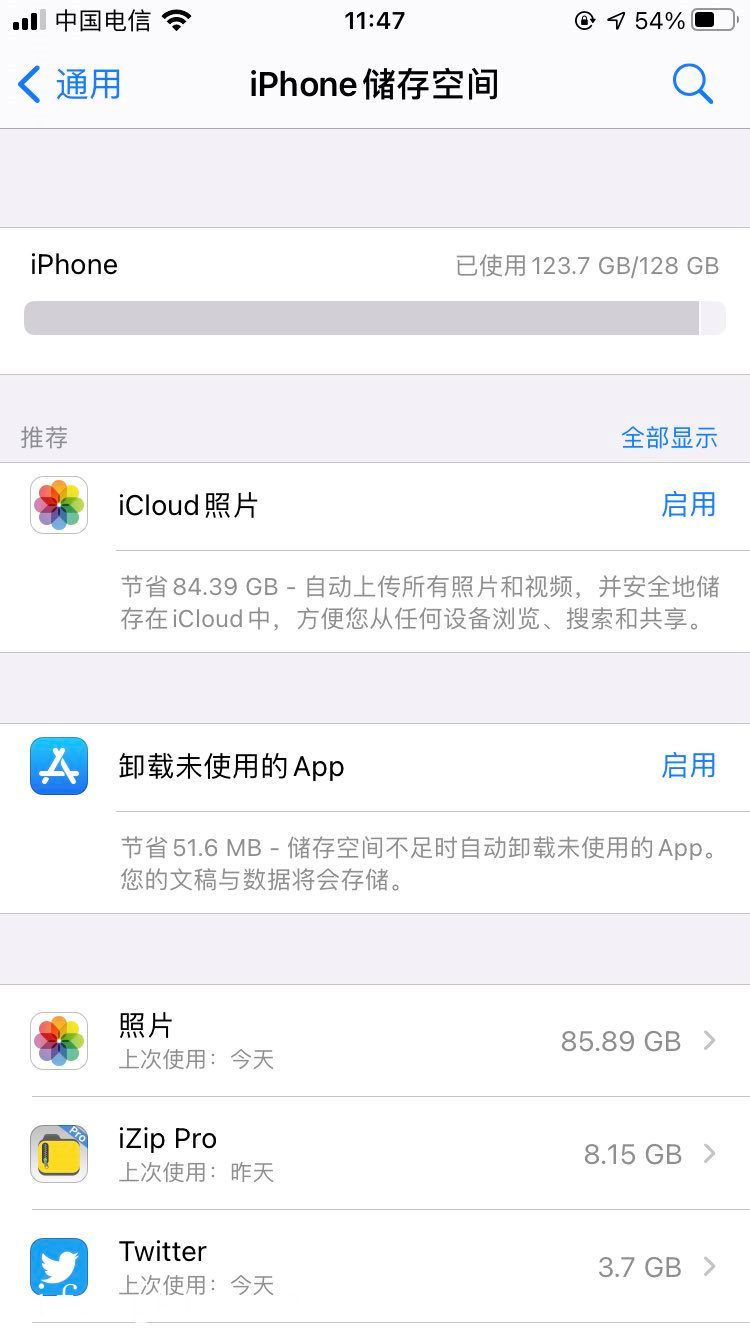Viewport: 750px width, 1334px height.
Task: Open the search magnifier icon
Action: [692, 85]
